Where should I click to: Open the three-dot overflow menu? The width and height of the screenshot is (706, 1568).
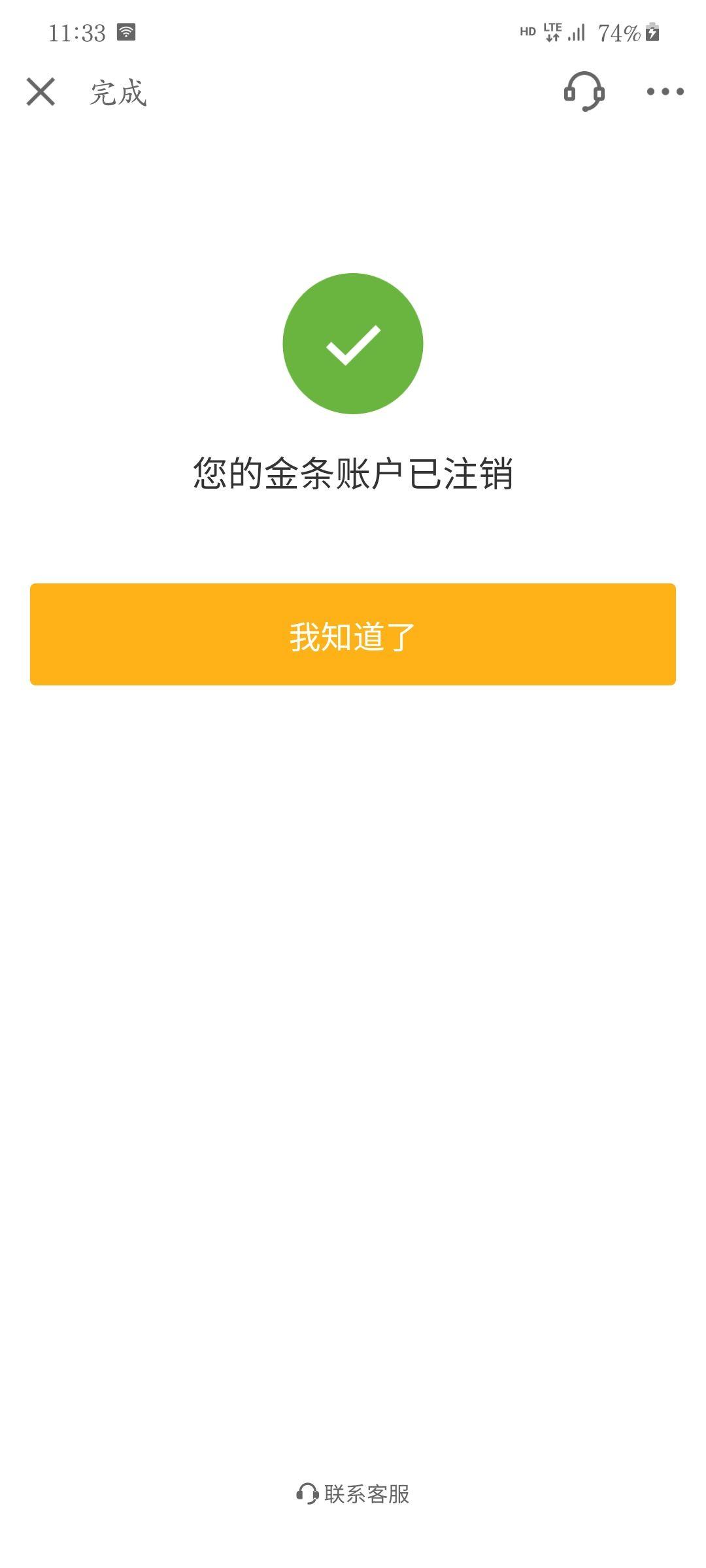(x=665, y=91)
